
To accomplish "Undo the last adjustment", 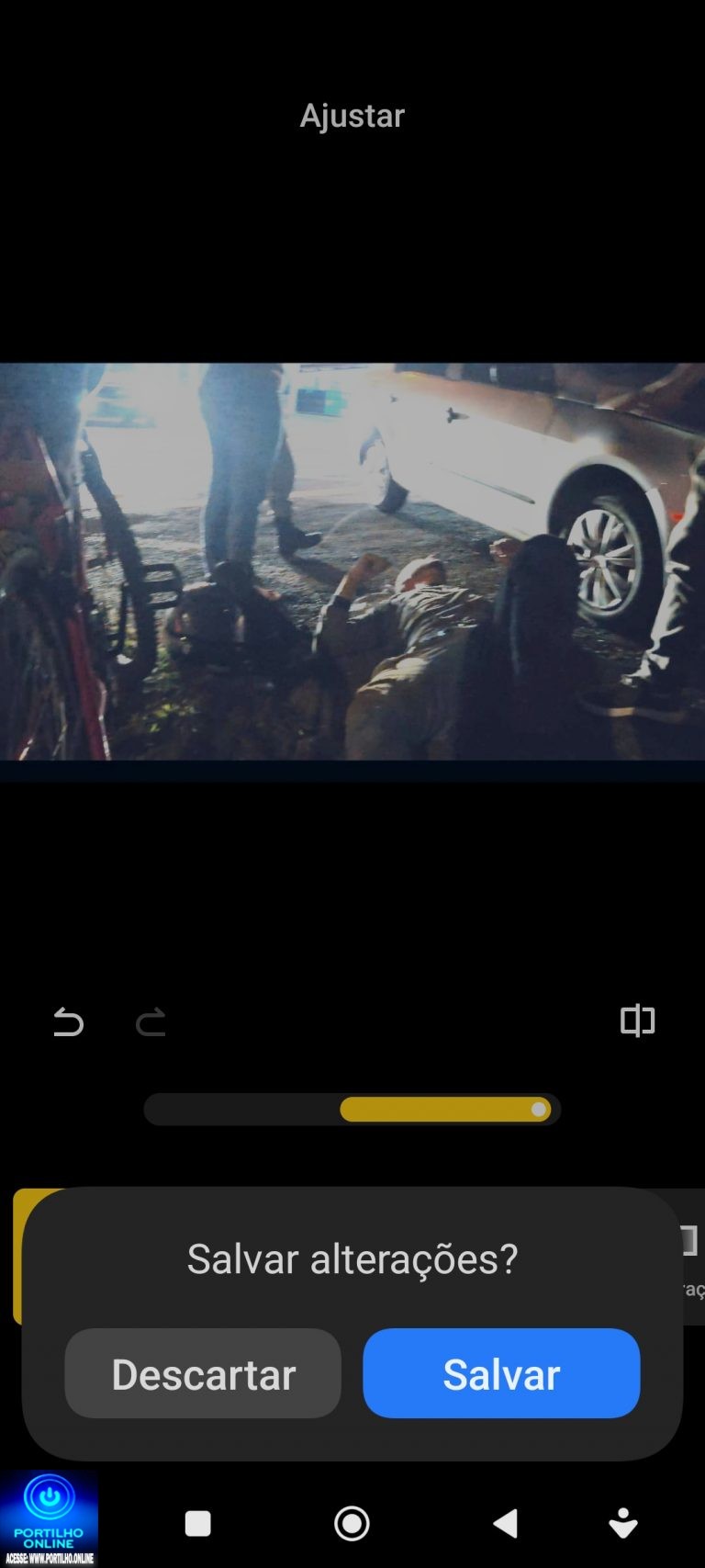I will tap(68, 1021).
